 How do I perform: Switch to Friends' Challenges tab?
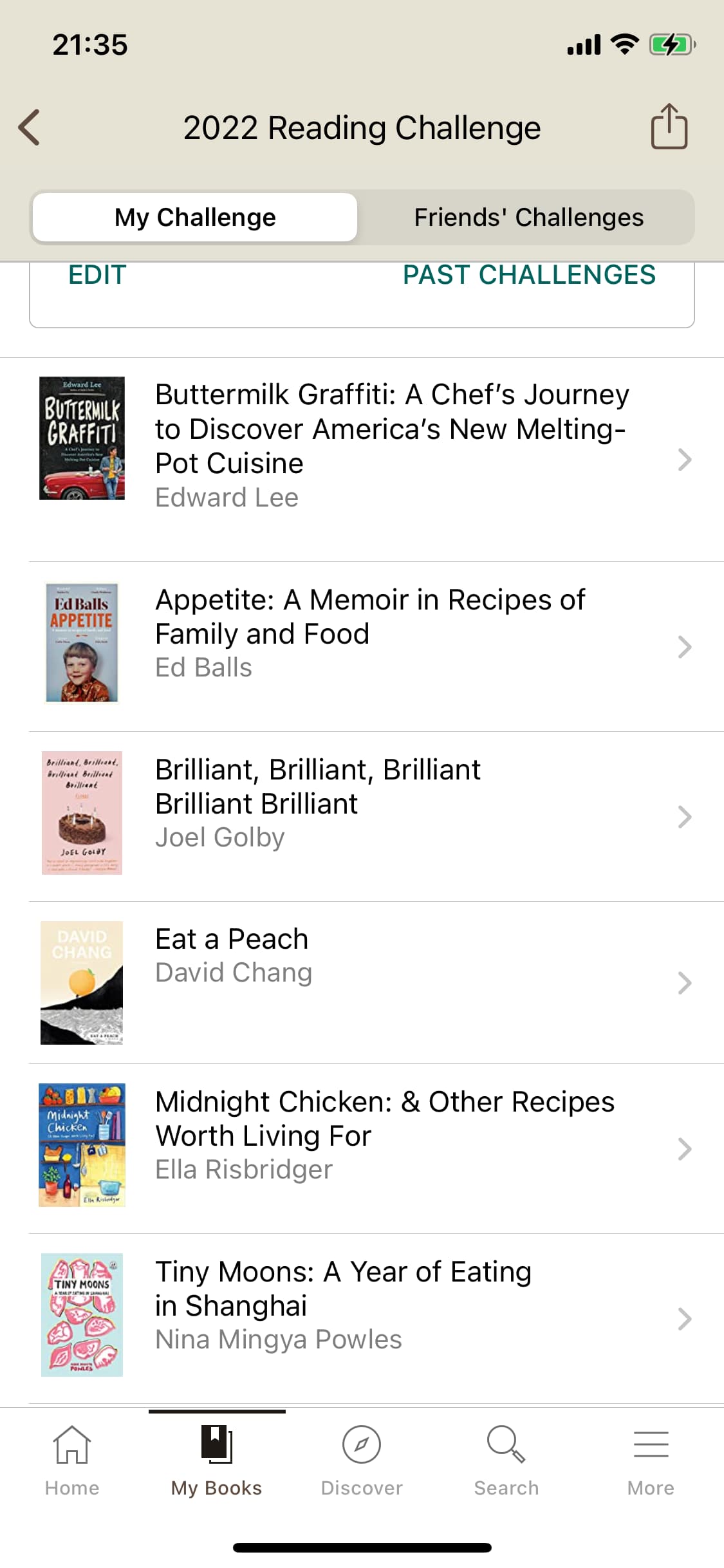528,218
